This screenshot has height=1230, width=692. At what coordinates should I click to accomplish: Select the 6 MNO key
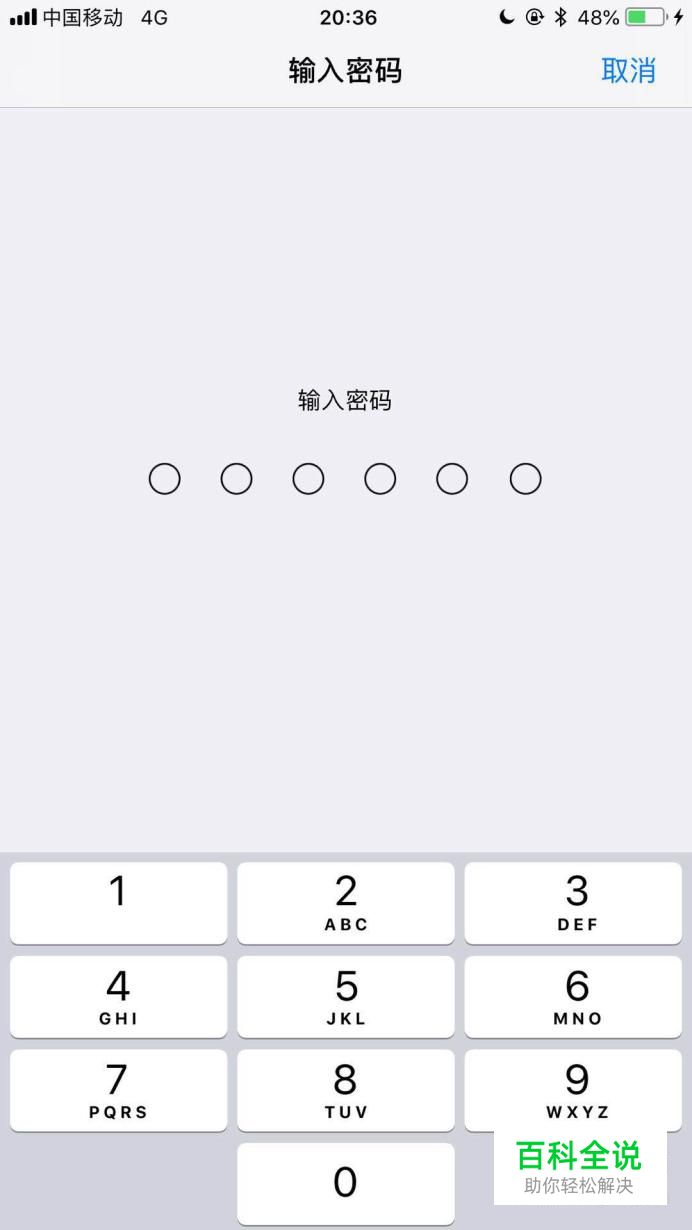(x=573, y=997)
